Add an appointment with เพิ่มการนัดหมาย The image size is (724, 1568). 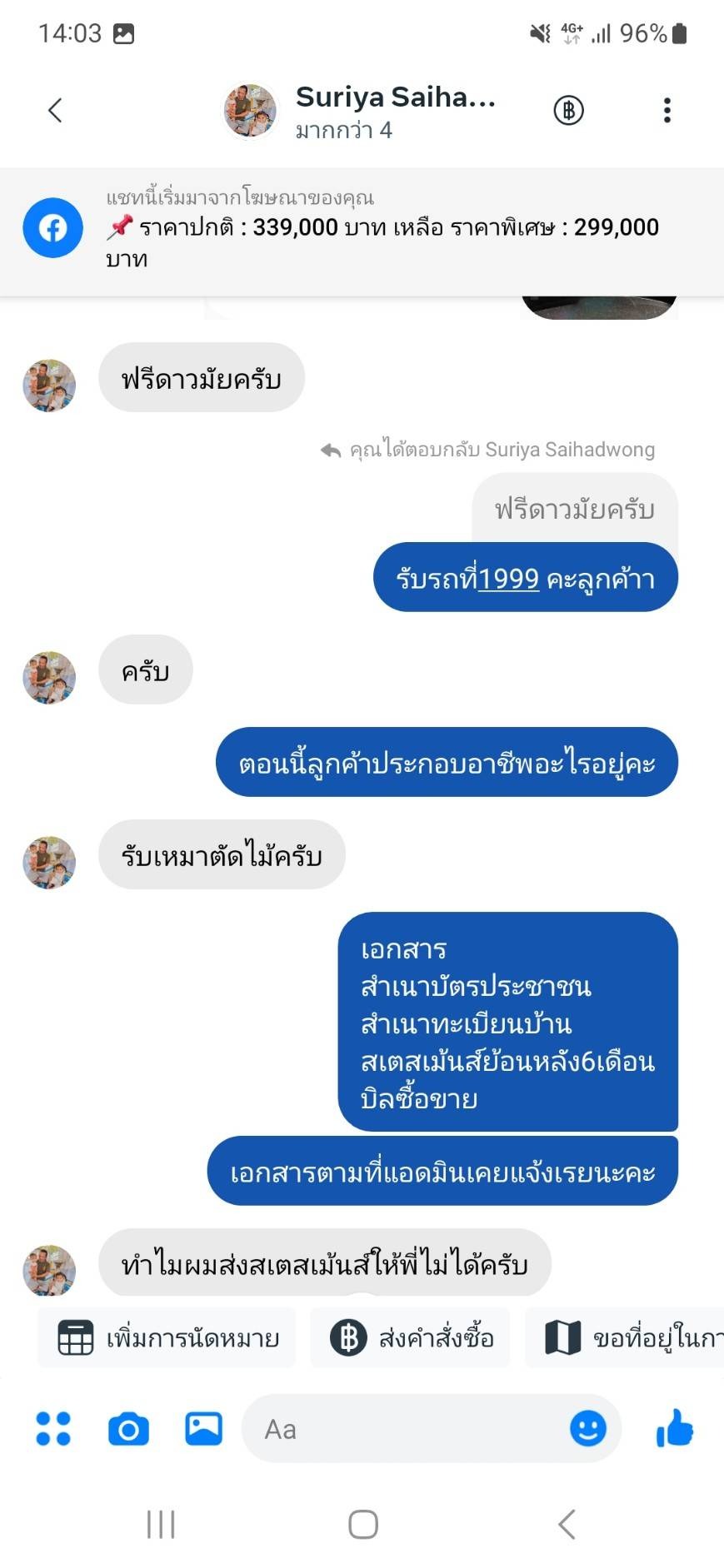coord(167,1338)
